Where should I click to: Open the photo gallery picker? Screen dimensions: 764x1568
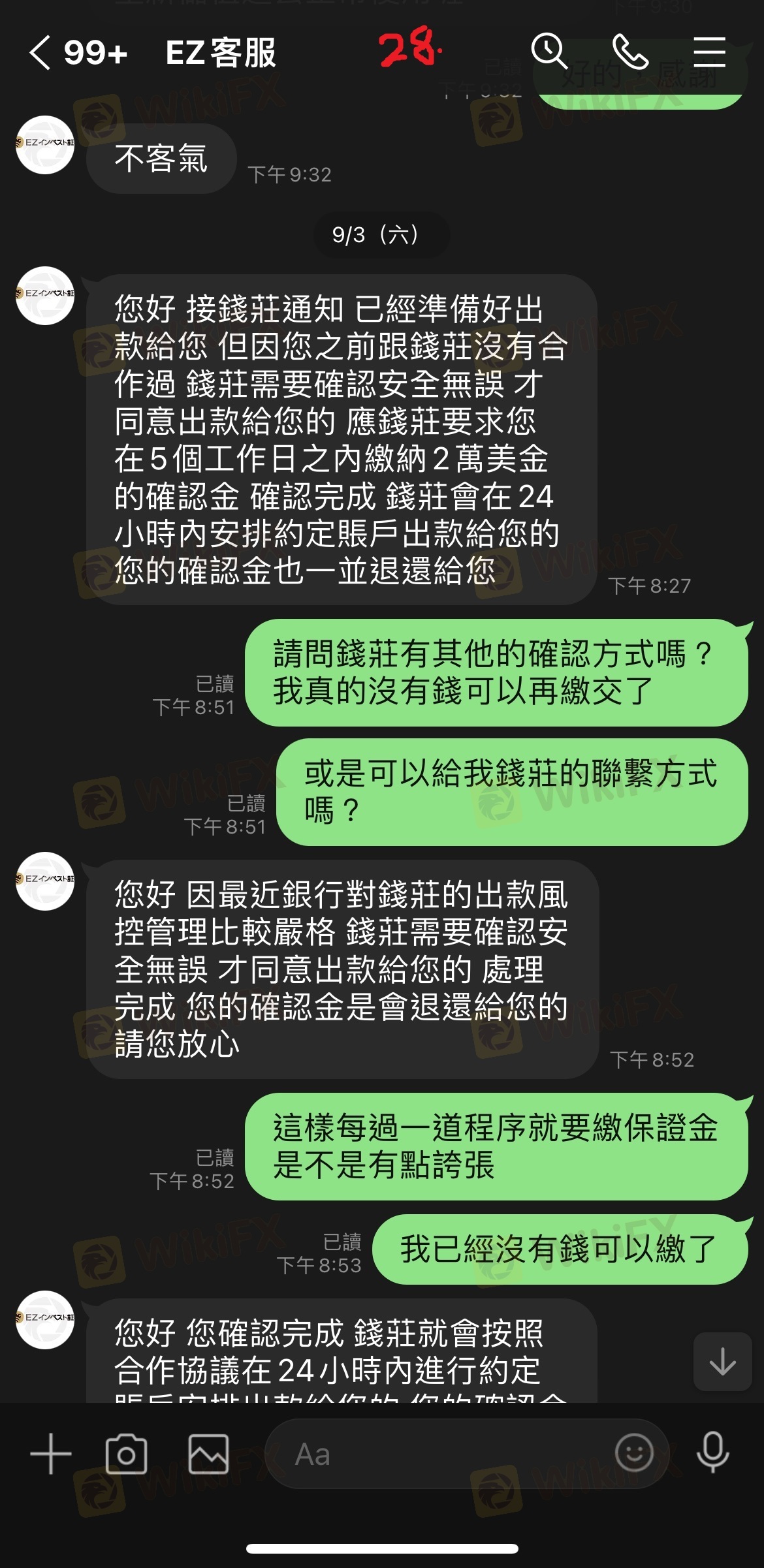[x=208, y=1454]
